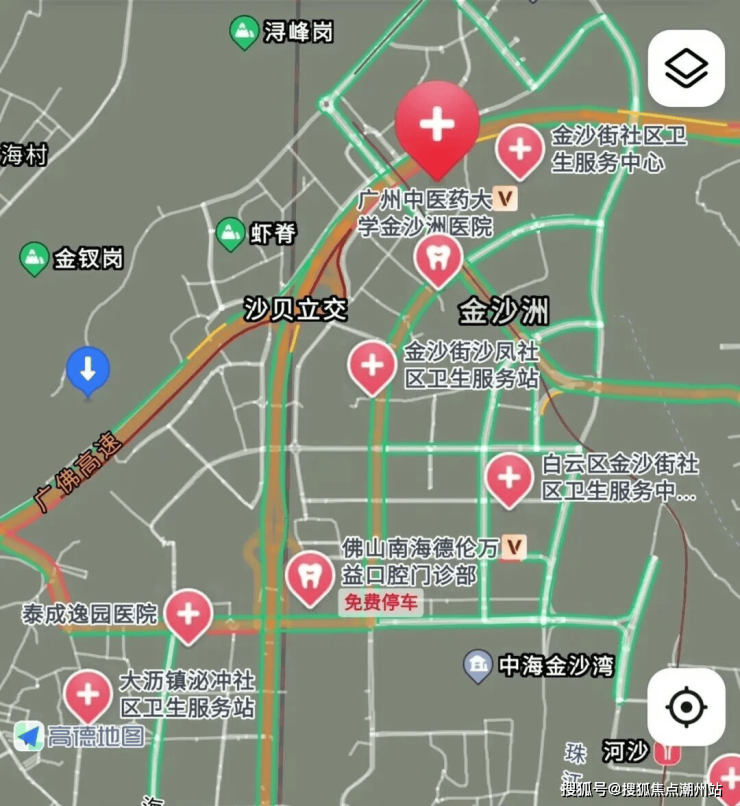Select the 白云区金沙街社区卫生服务中 marker
This screenshot has width=740, height=806.
tap(509, 478)
